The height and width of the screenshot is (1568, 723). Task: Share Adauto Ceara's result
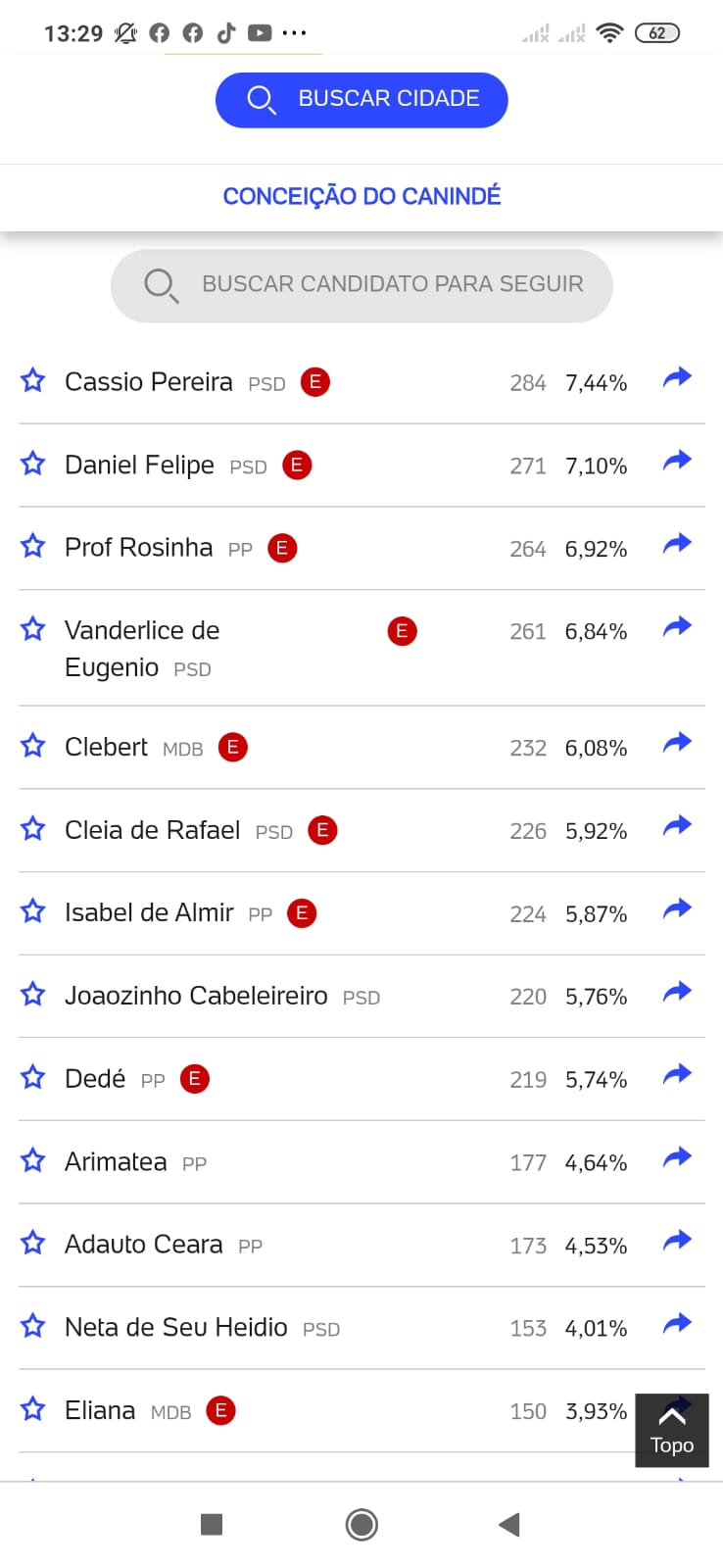coord(677,1241)
